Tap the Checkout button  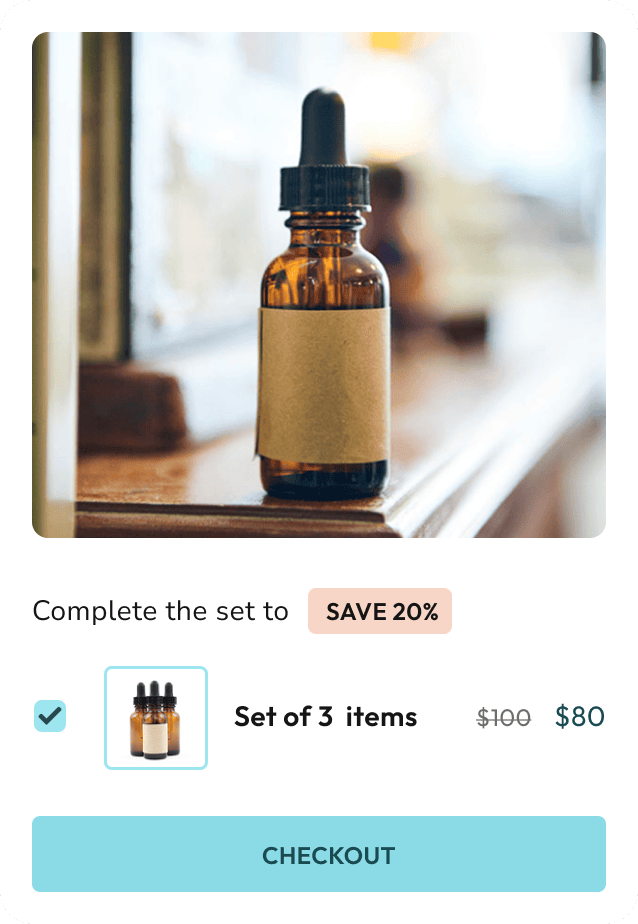[x=319, y=854]
